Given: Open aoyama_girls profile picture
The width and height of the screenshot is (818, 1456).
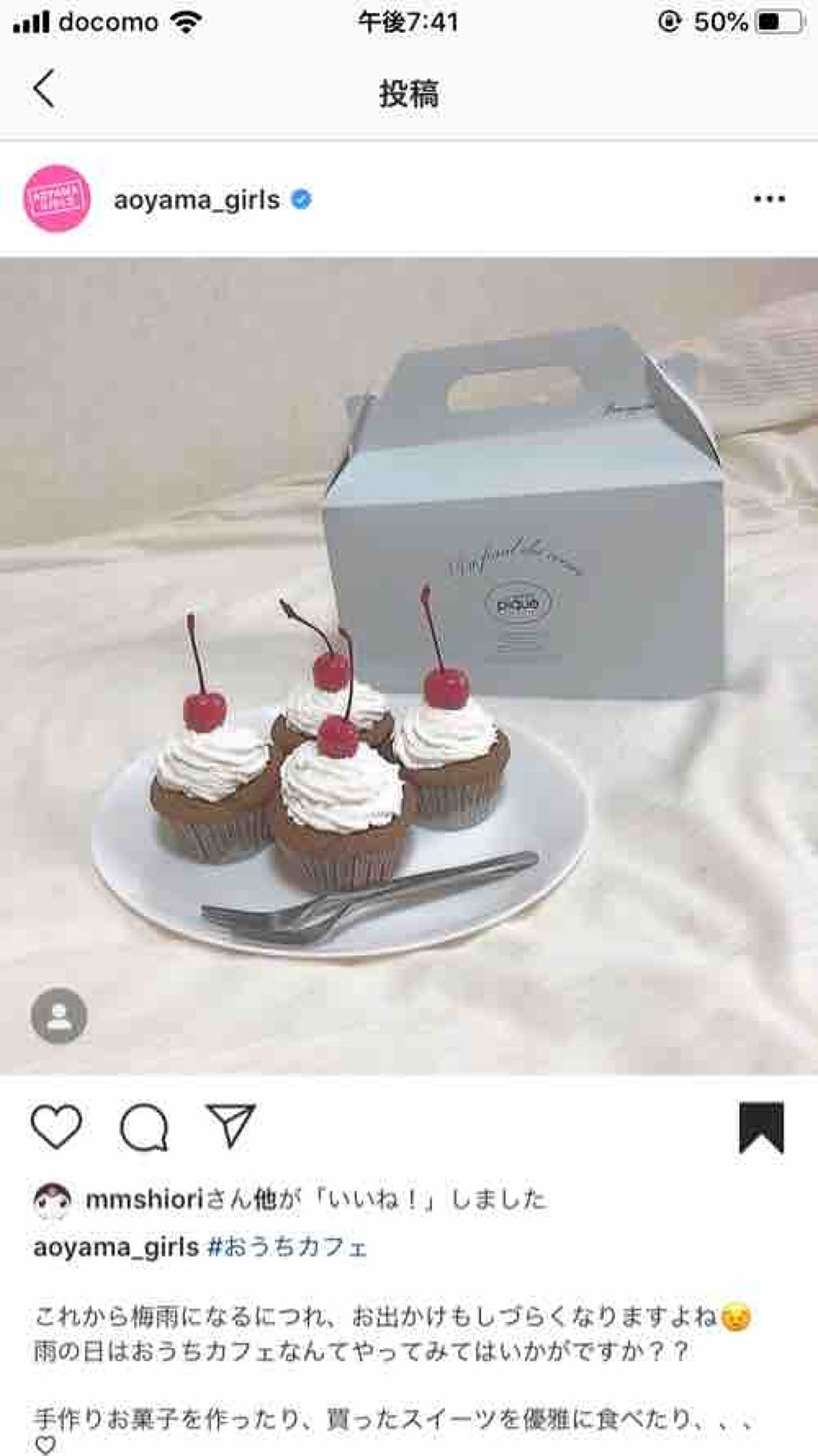Looking at the screenshot, I should (57, 199).
